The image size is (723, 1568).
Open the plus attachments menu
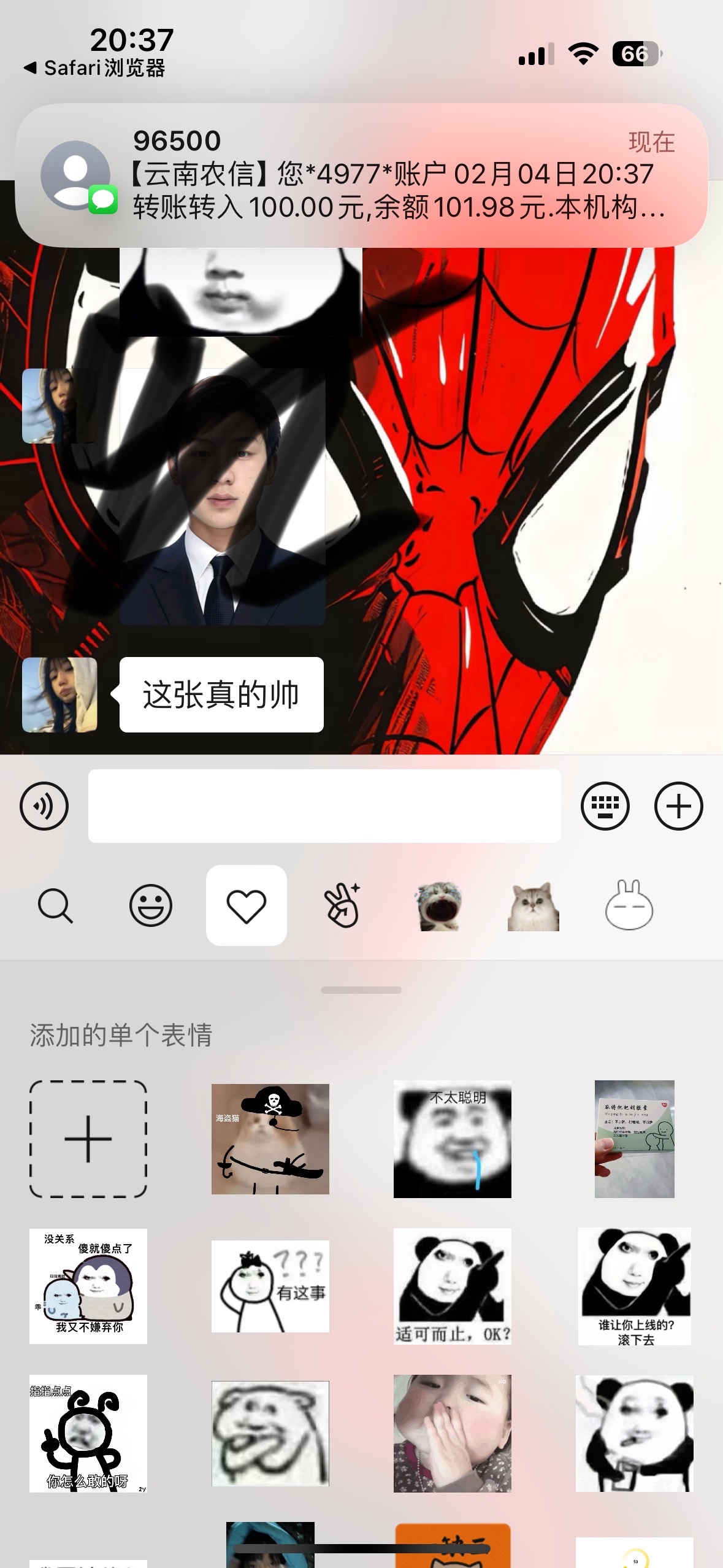click(x=678, y=806)
